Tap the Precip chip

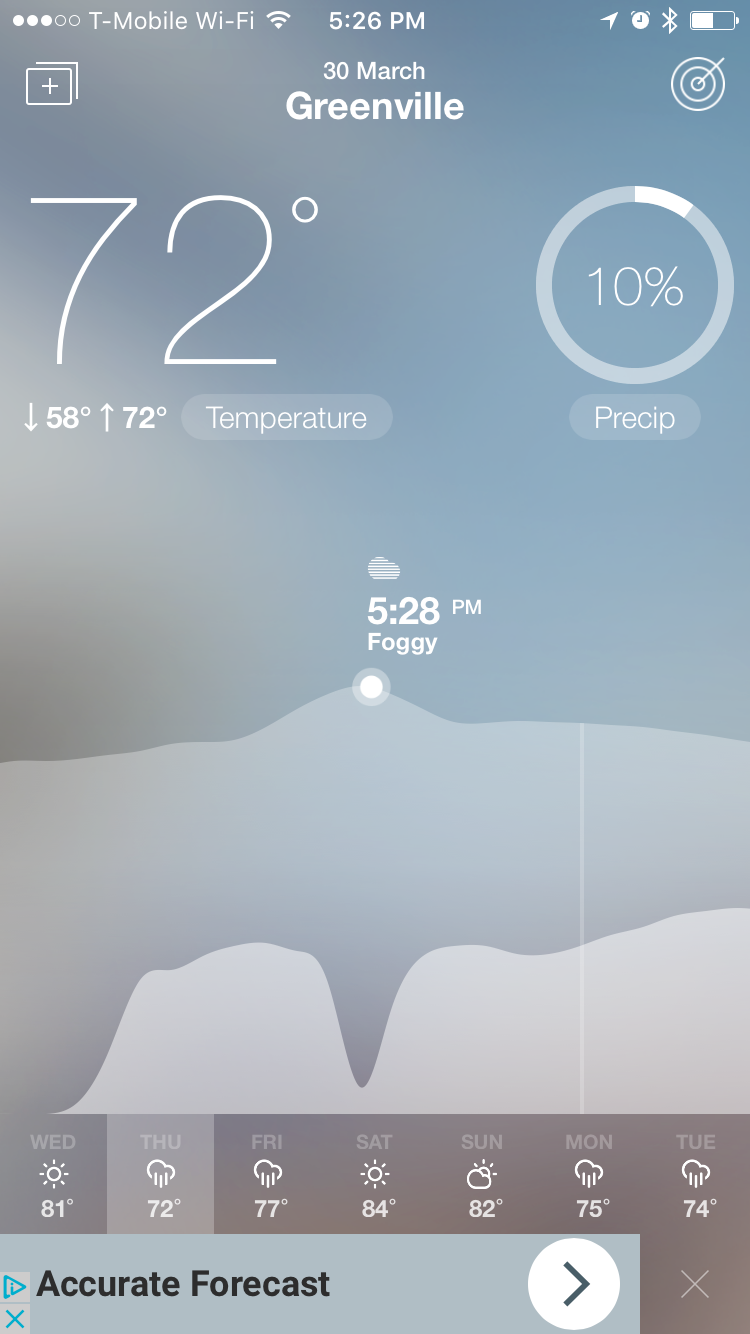[634, 418]
